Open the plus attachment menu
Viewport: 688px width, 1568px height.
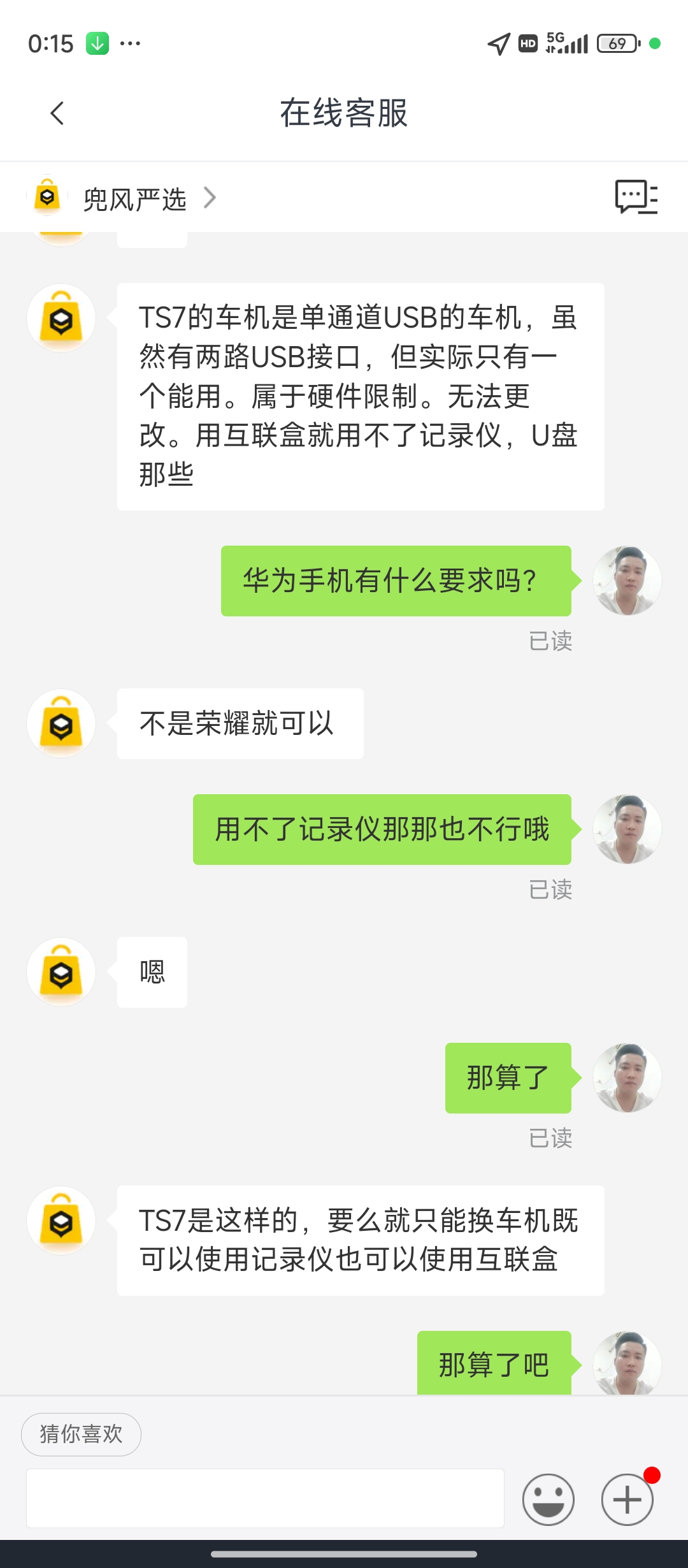[x=627, y=1499]
